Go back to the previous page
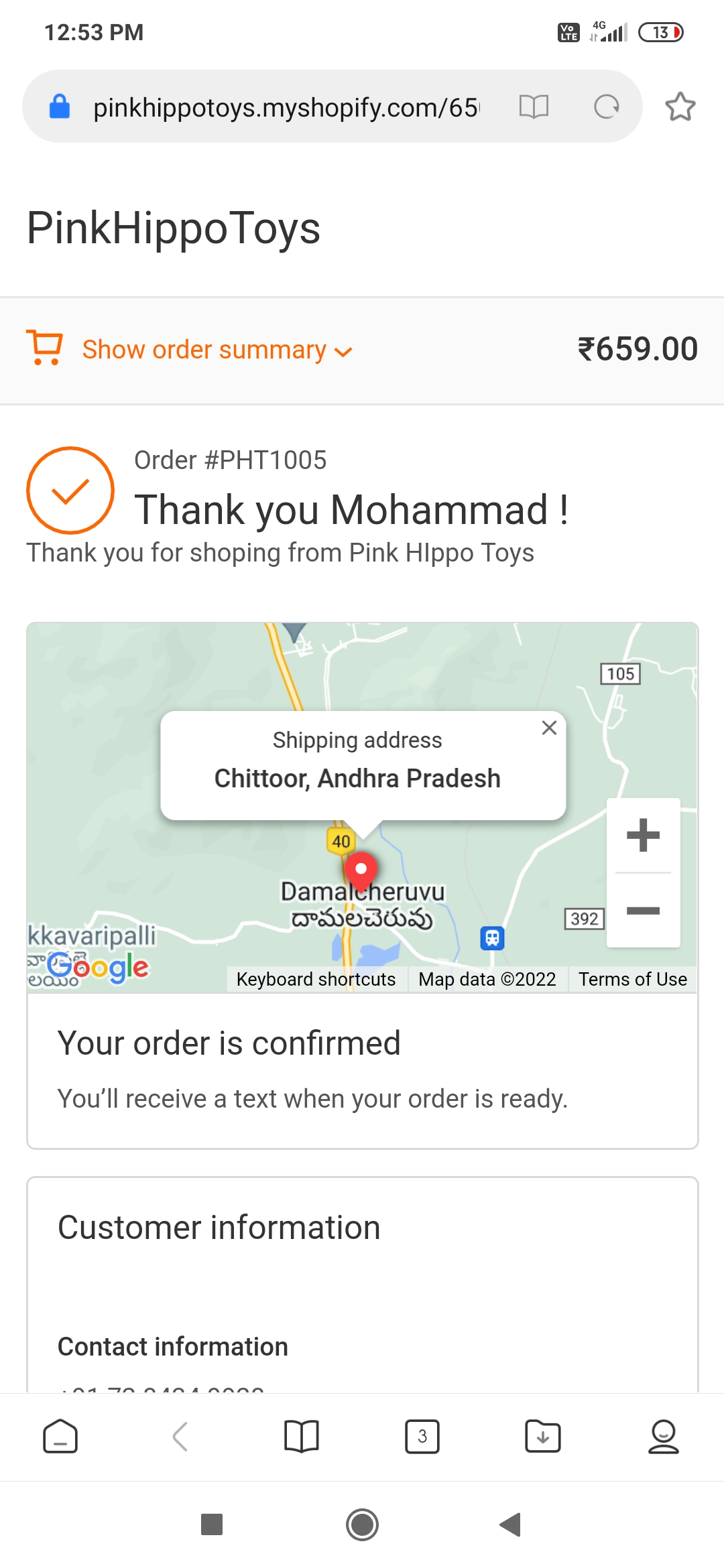The width and height of the screenshot is (724, 1568). click(x=180, y=1436)
